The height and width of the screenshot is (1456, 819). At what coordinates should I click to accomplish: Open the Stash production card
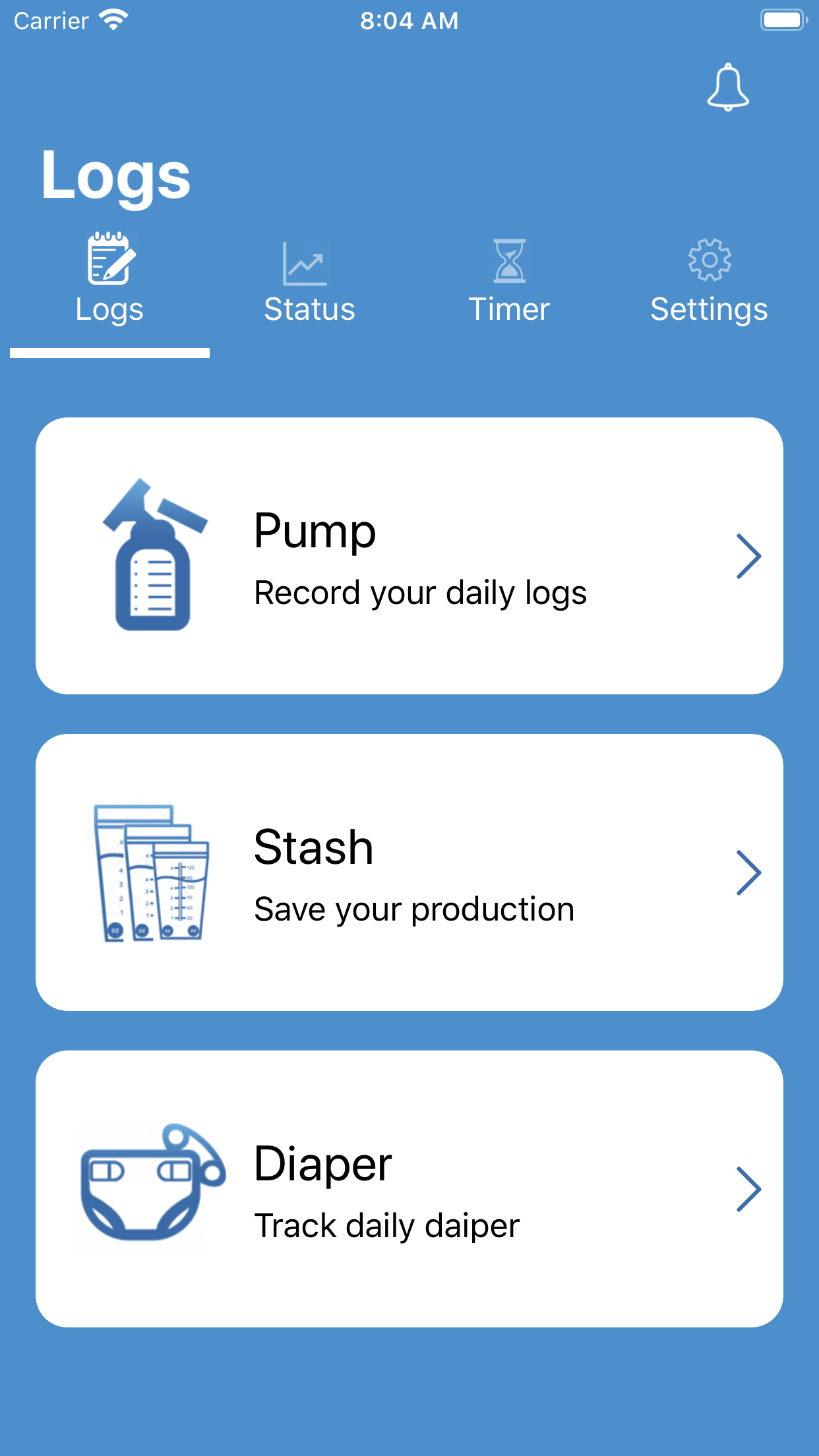pos(409,872)
